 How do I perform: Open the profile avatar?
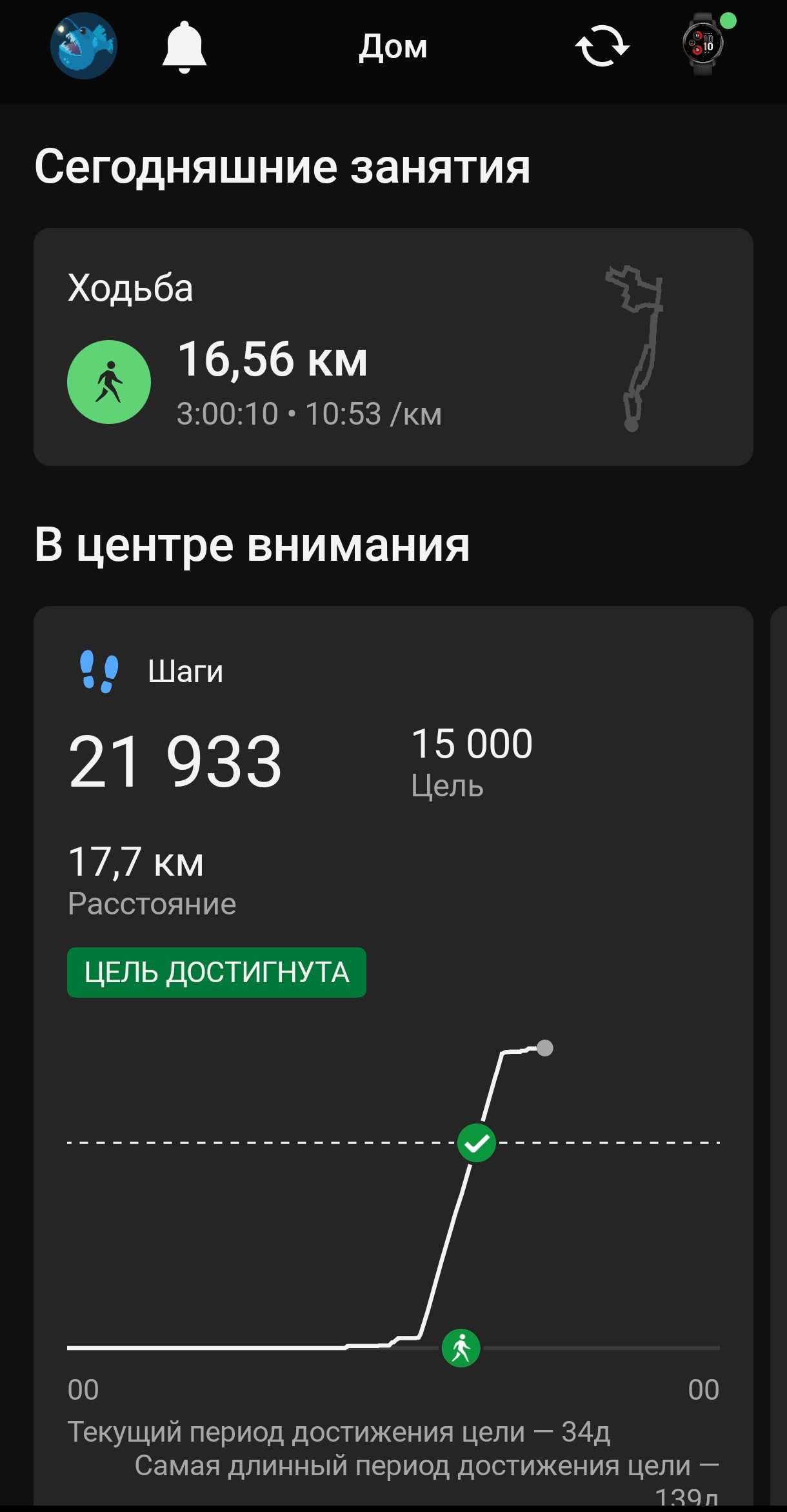coord(84,46)
